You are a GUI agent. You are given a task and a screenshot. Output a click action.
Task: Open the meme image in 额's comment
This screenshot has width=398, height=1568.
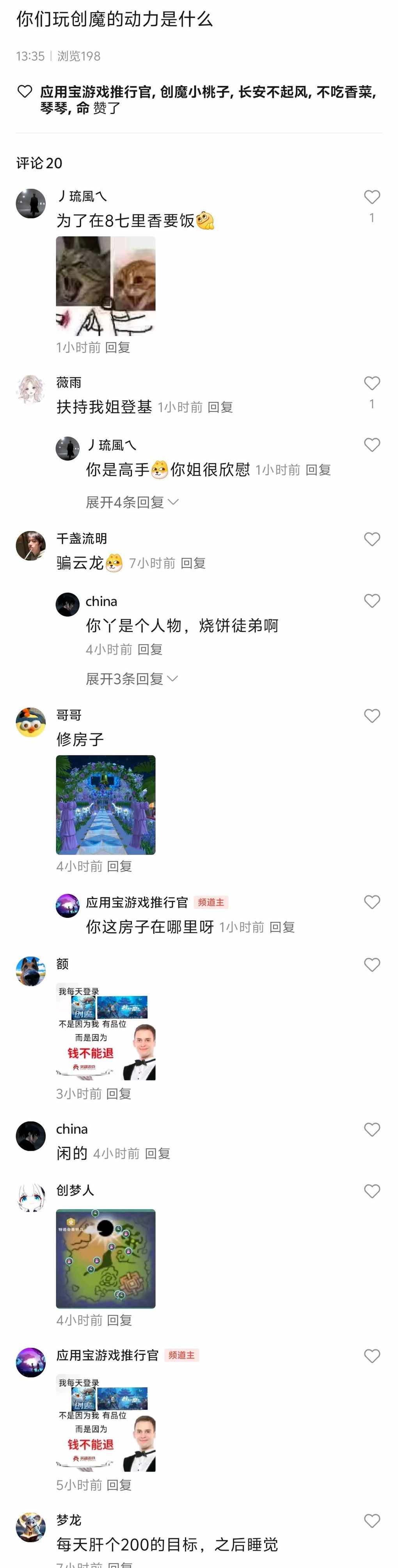(106, 1031)
